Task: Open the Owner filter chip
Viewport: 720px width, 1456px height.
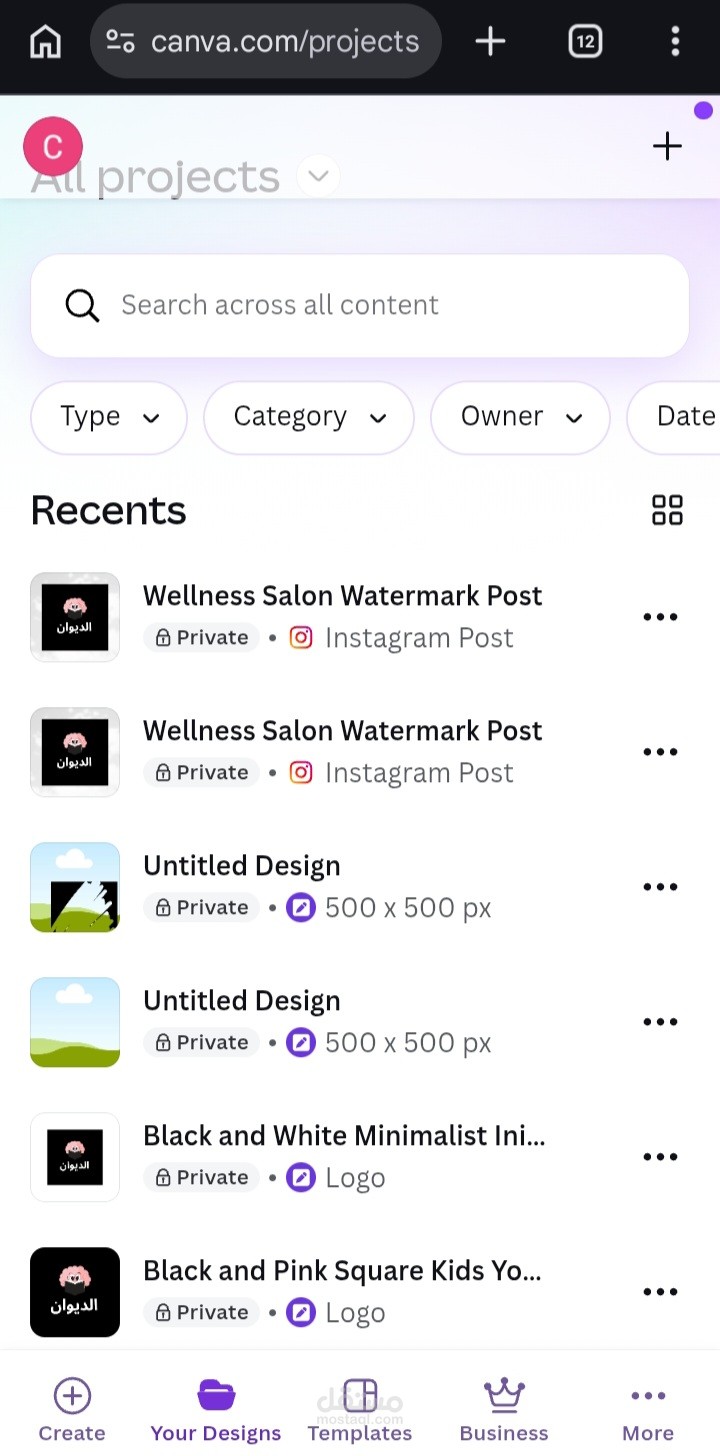Action: pyautogui.click(x=520, y=417)
